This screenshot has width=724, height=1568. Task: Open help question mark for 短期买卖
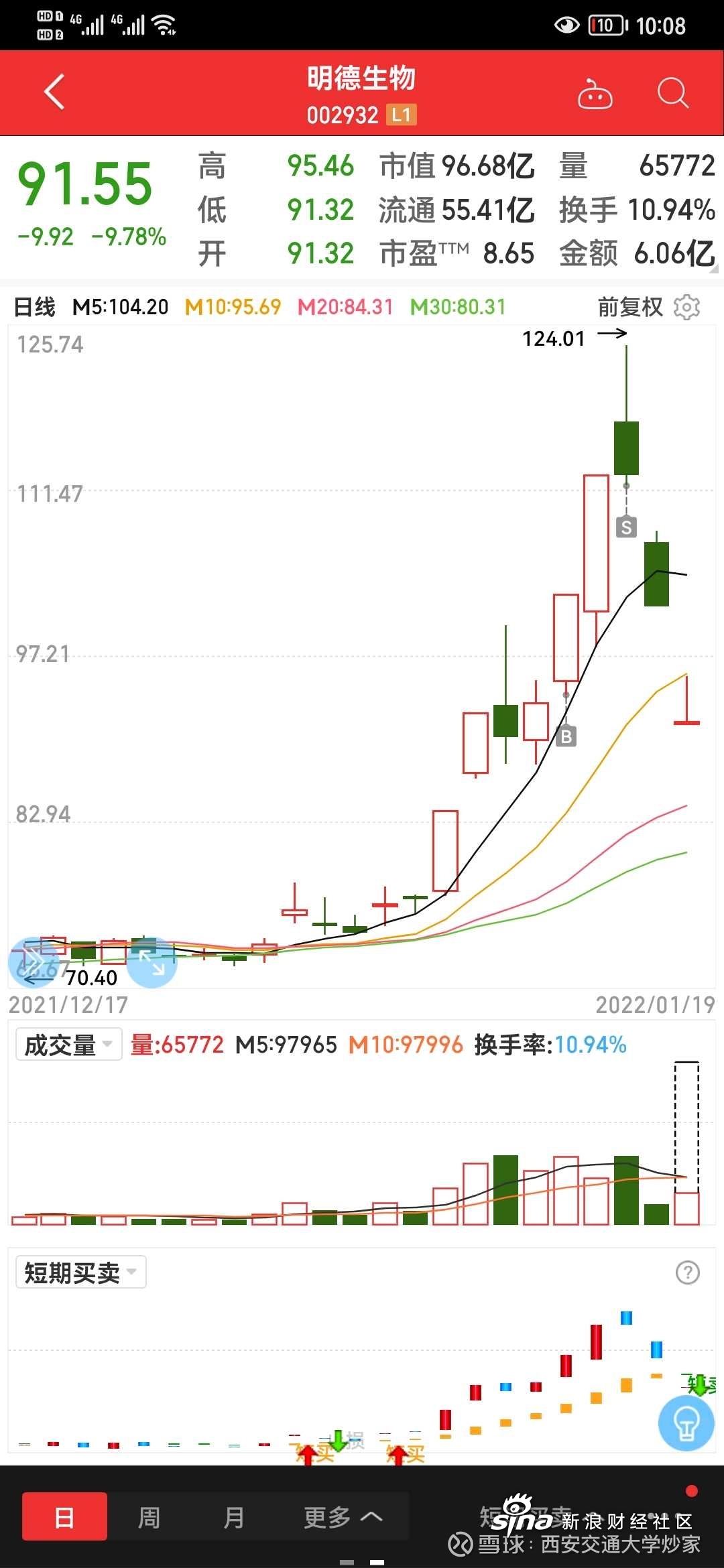click(x=688, y=1272)
